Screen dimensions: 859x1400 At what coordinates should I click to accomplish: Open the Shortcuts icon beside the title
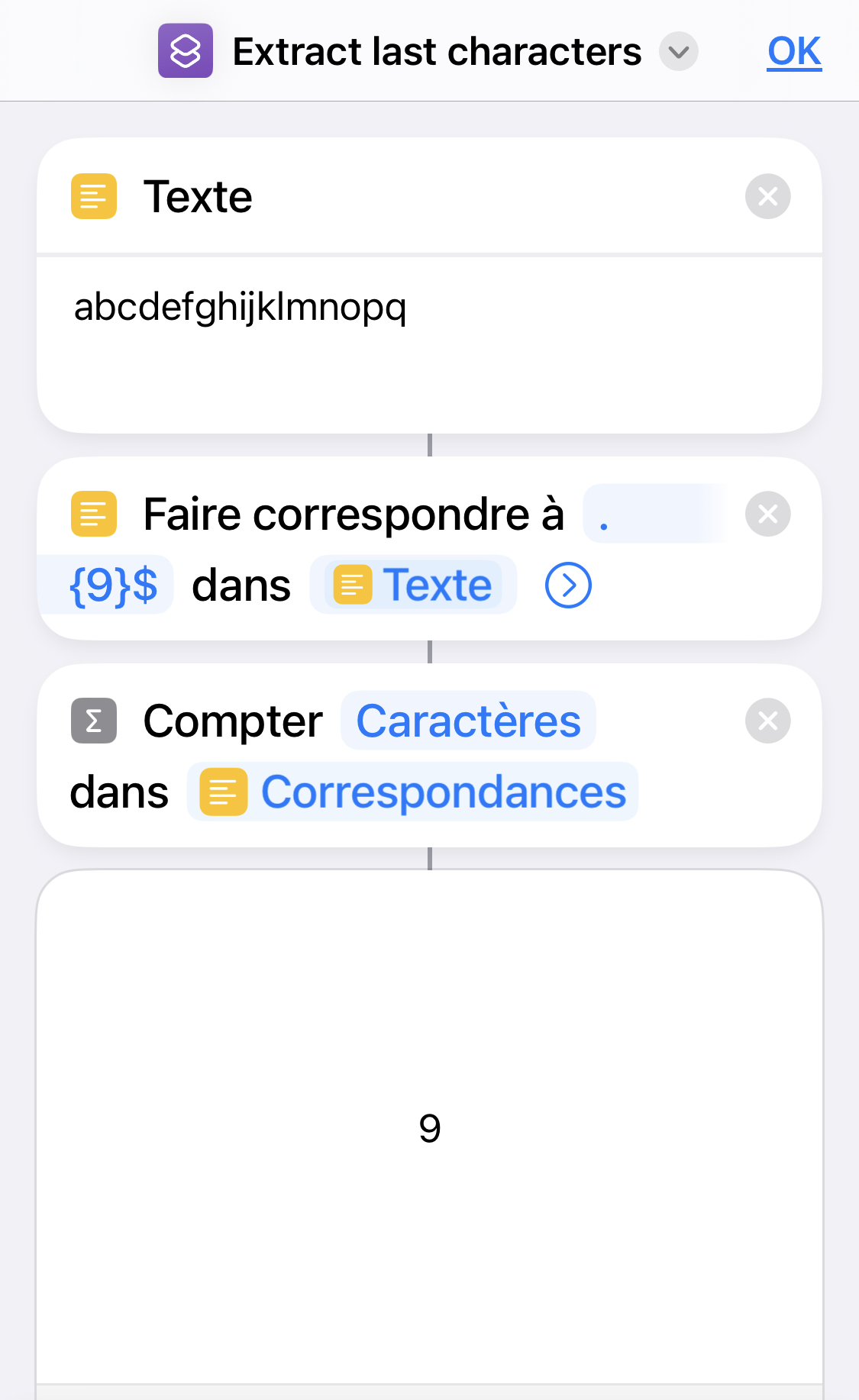186,52
